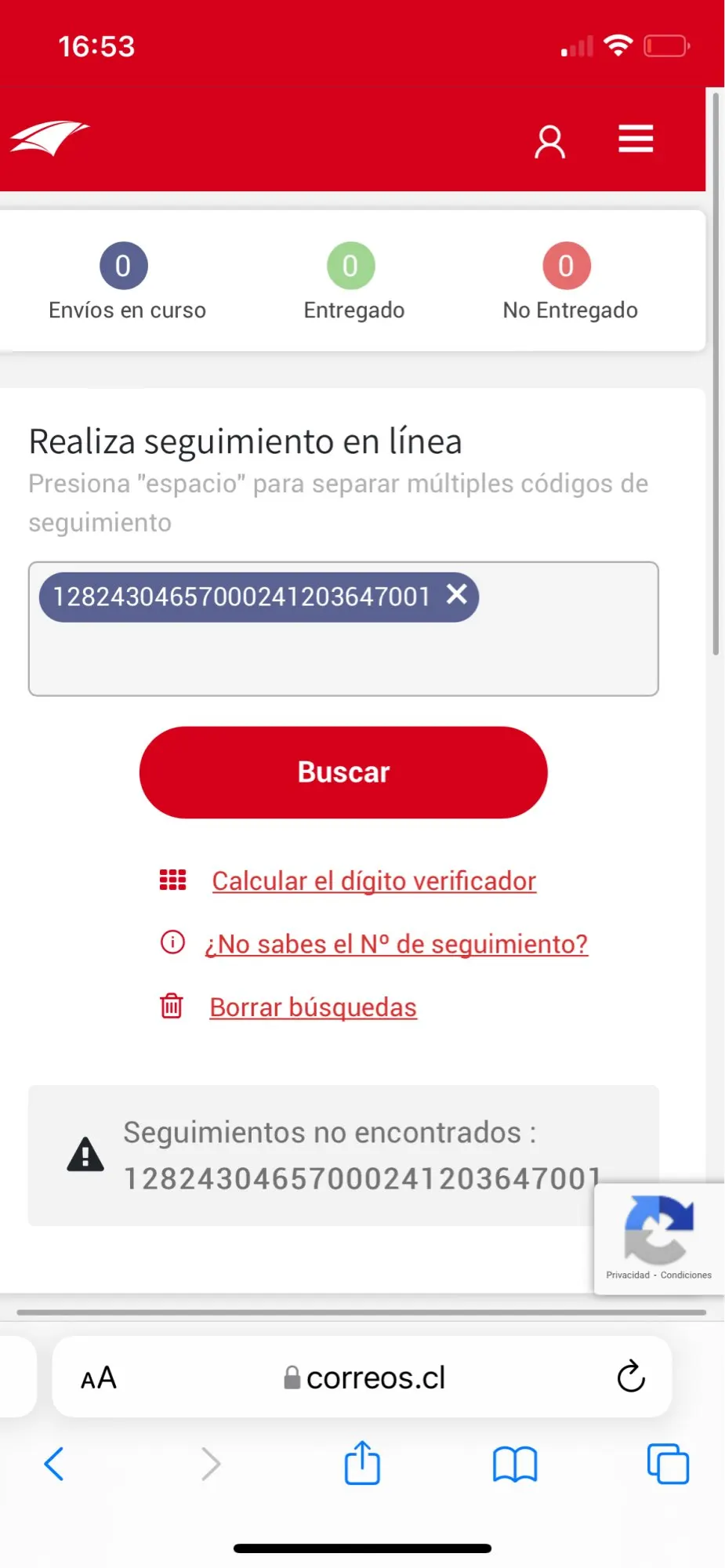Go to the Correos home logo
725x1568 pixels.
[x=50, y=140]
